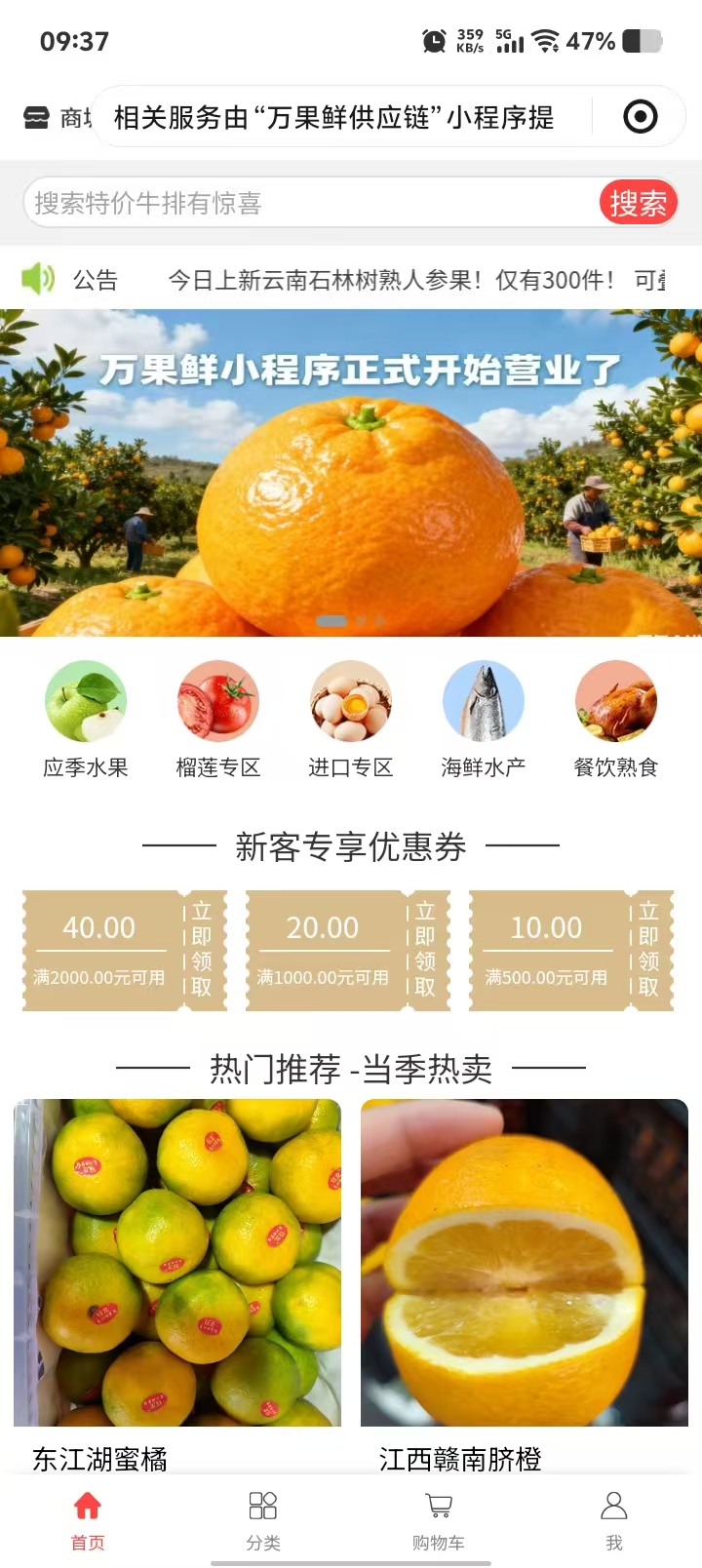Image resolution: width=702 pixels, height=1568 pixels.
Task: Switch to the 分类 tab
Action: click(263, 1519)
